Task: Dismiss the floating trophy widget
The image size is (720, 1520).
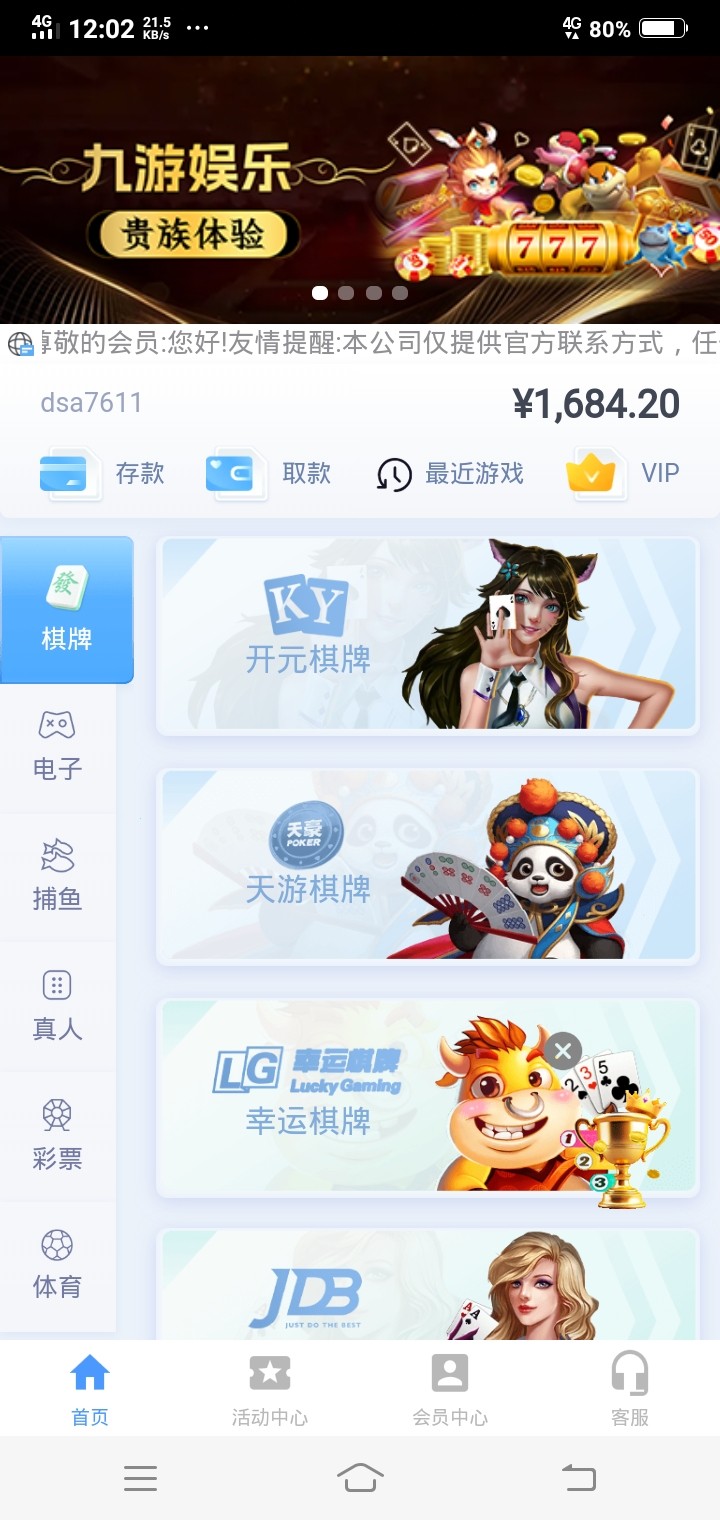Action: (x=563, y=1050)
